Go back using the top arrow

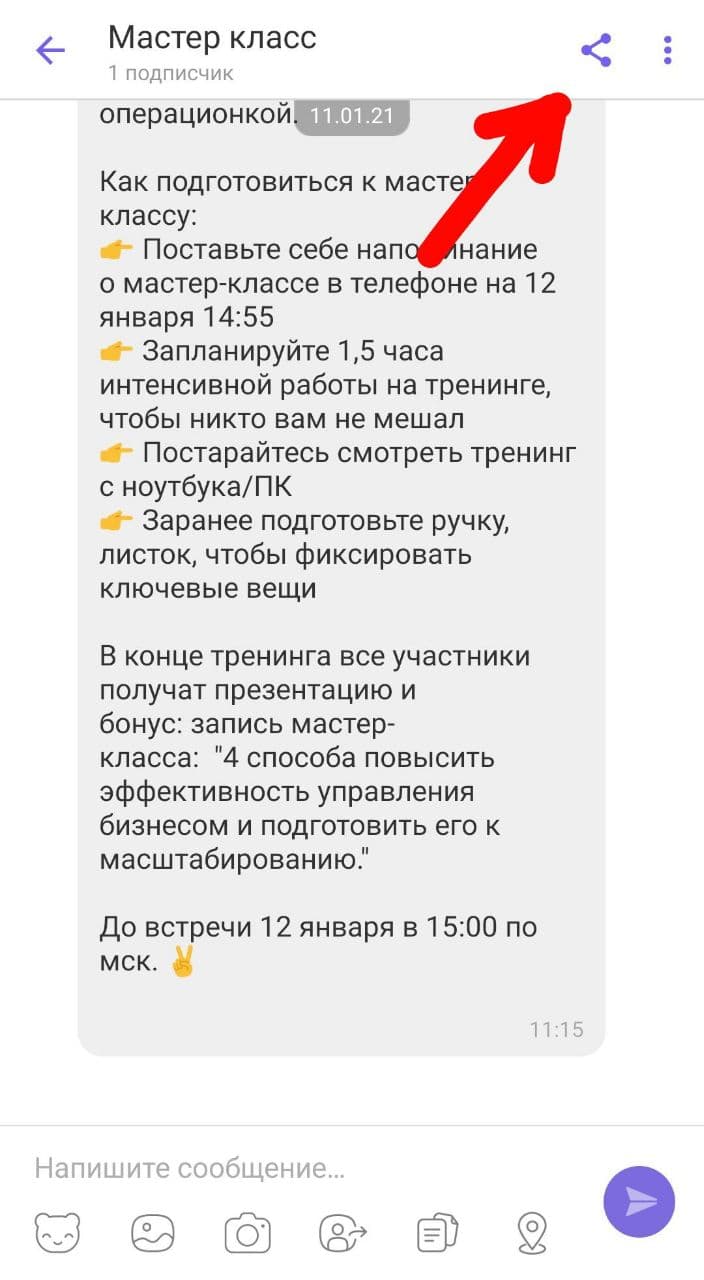[50, 50]
